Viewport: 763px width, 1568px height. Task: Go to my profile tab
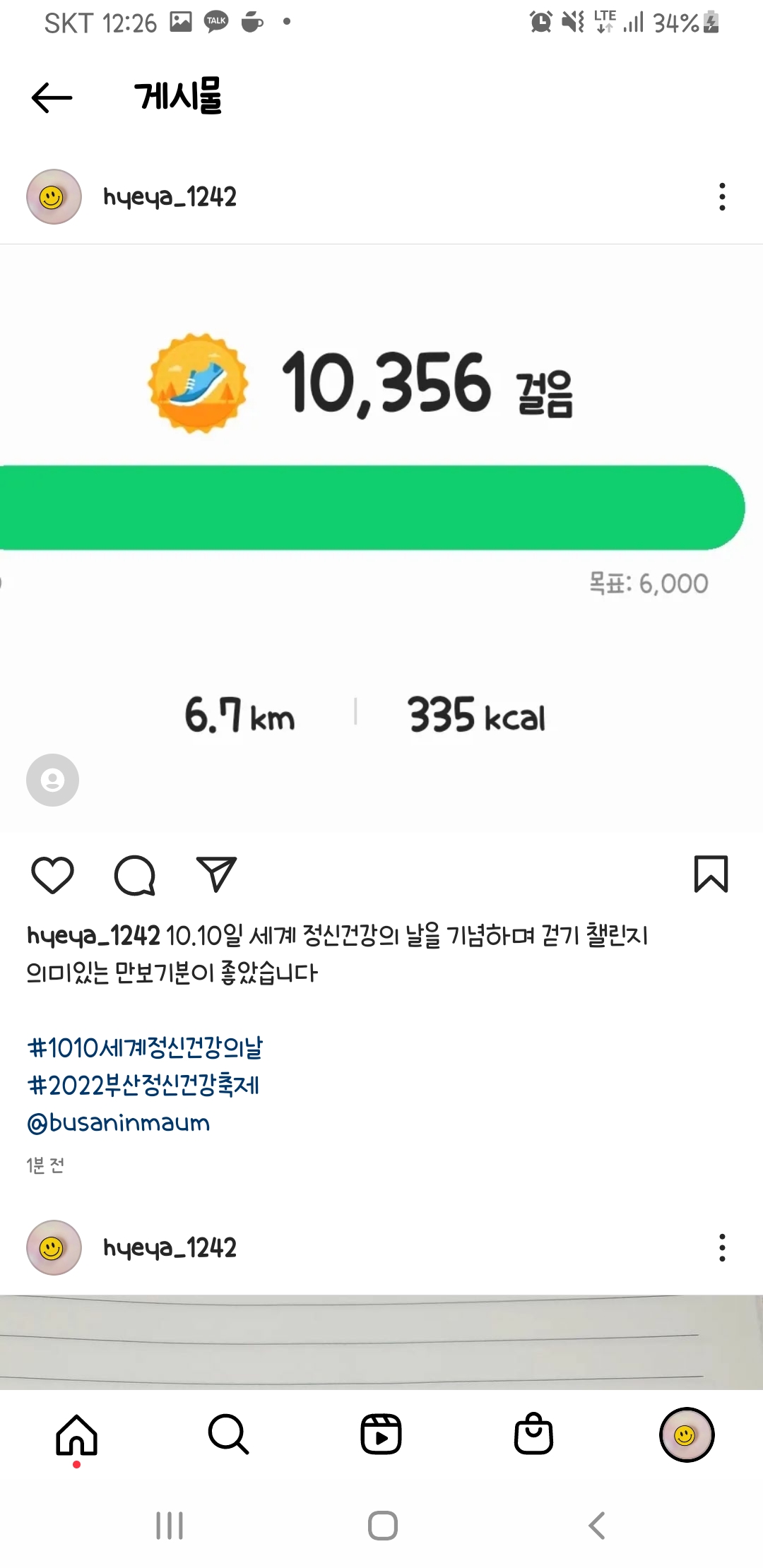click(x=686, y=1435)
